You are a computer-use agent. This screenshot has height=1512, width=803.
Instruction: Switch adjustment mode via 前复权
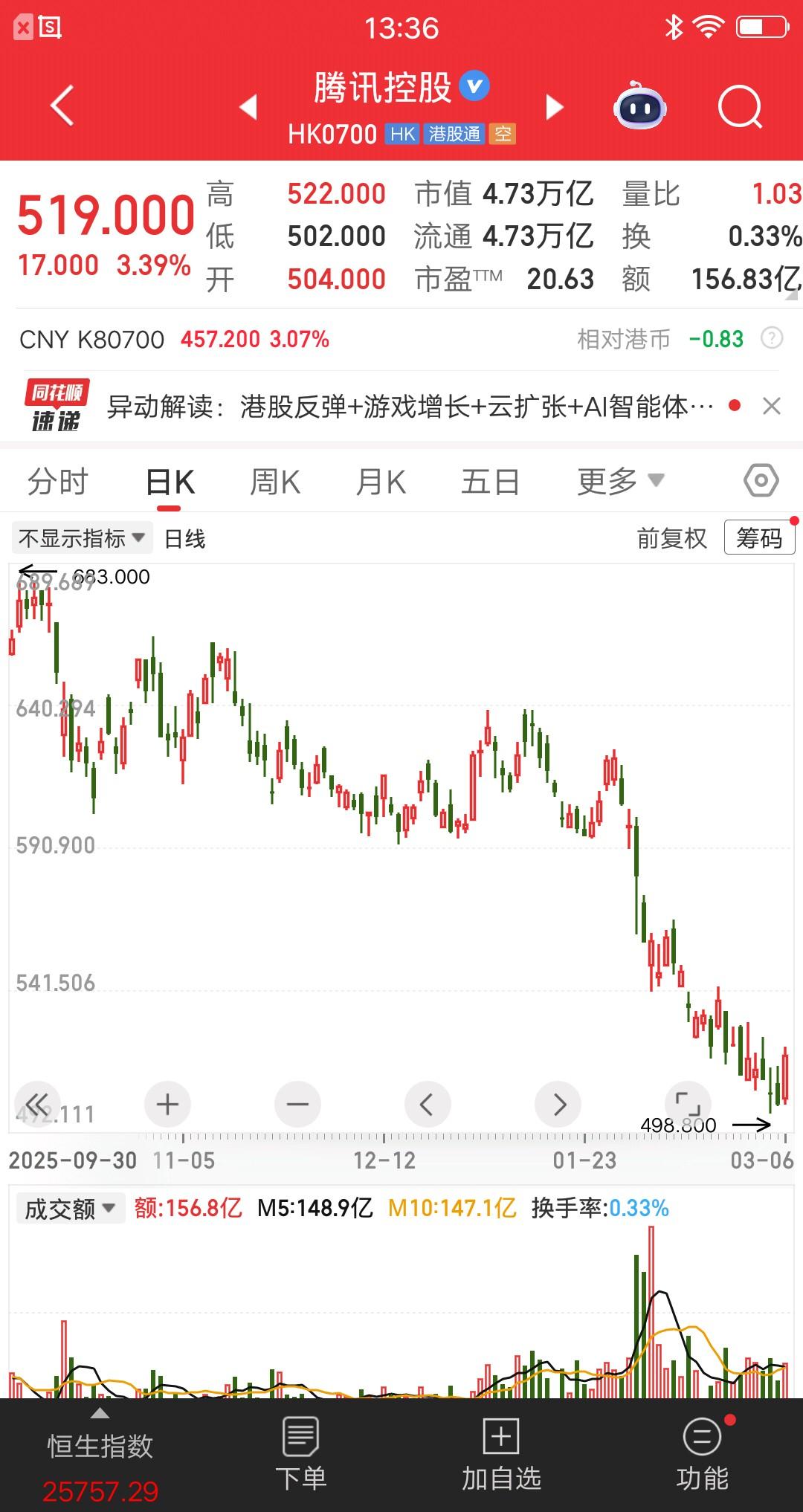tap(671, 537)
